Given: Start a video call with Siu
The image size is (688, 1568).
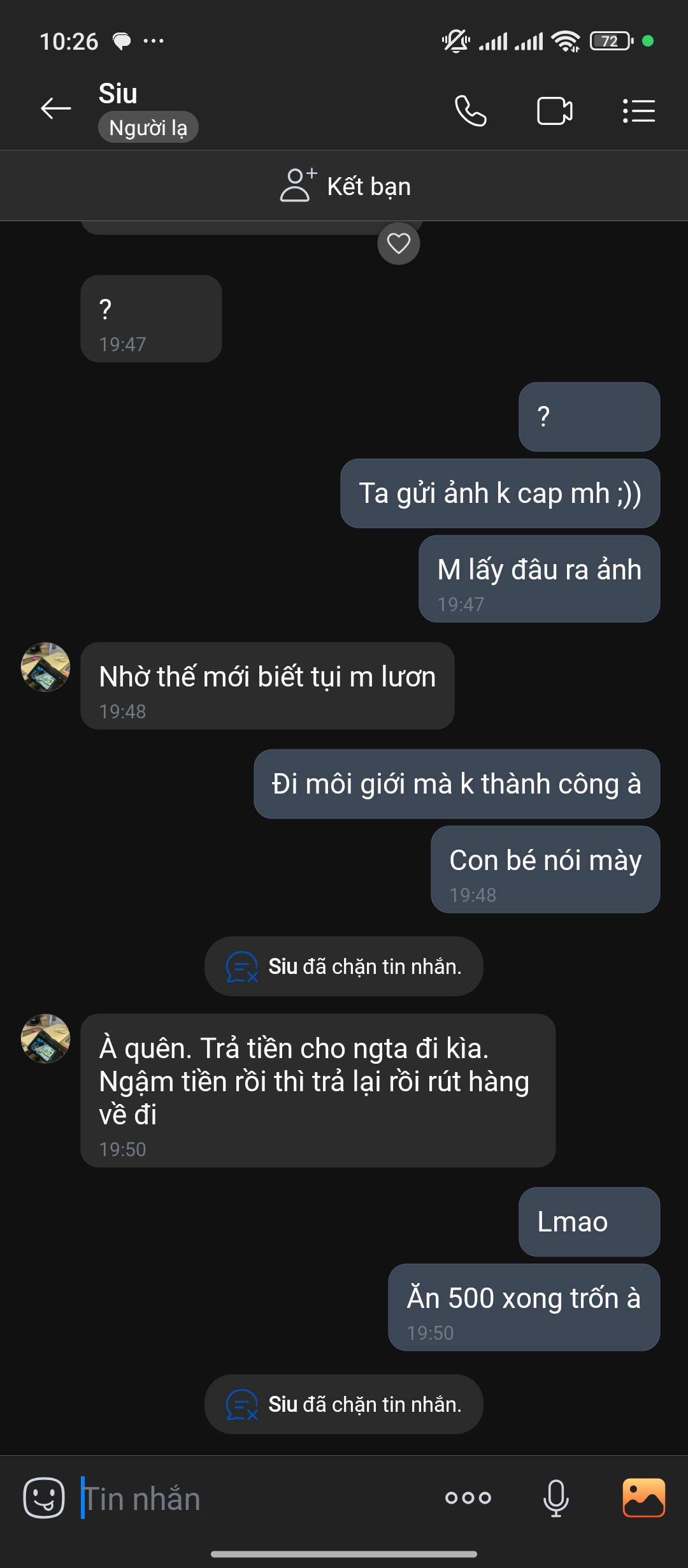Looking at the screenshot, I should pos(555,111).
